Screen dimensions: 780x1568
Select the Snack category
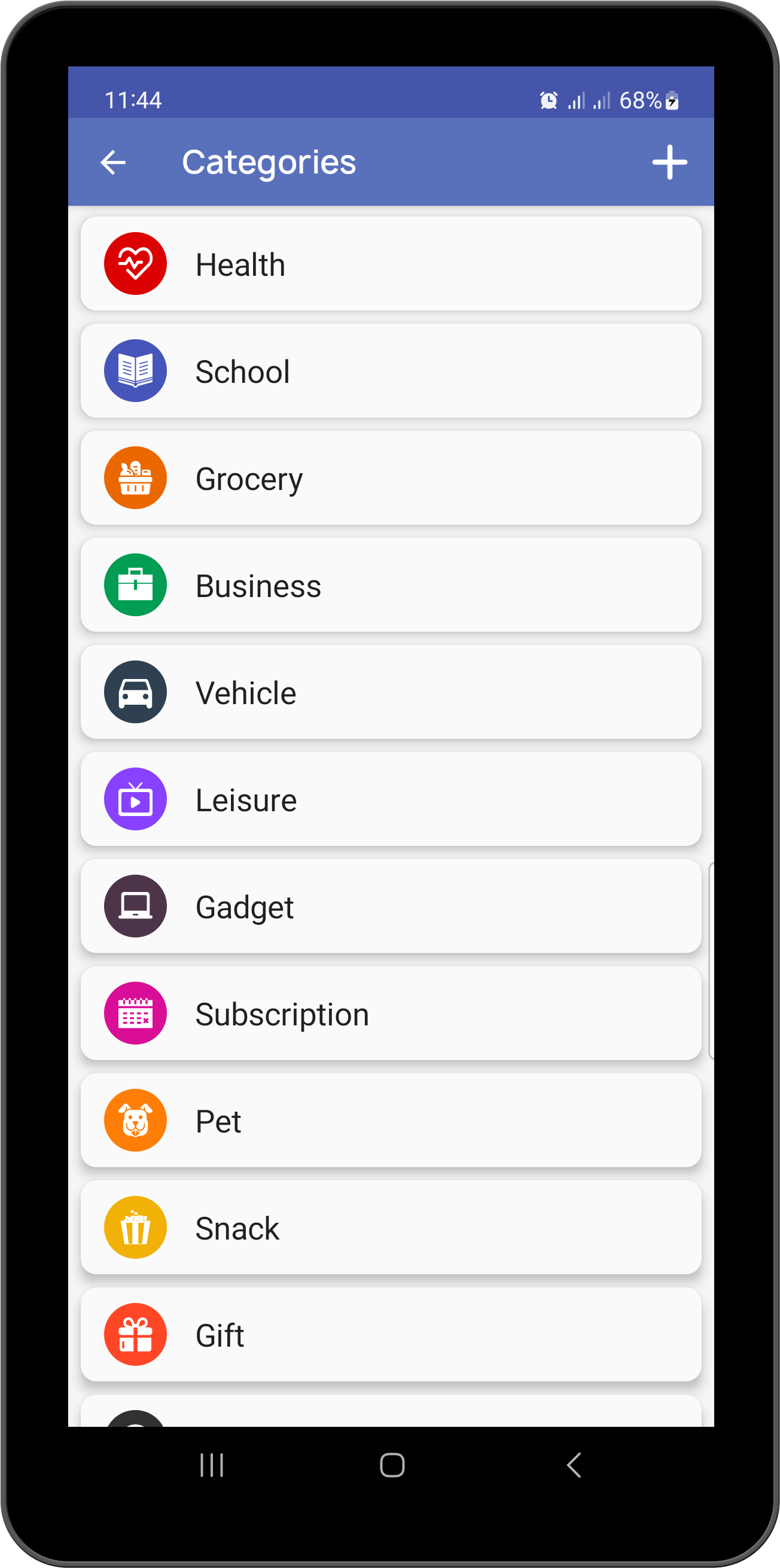[x=391, y=1228]
